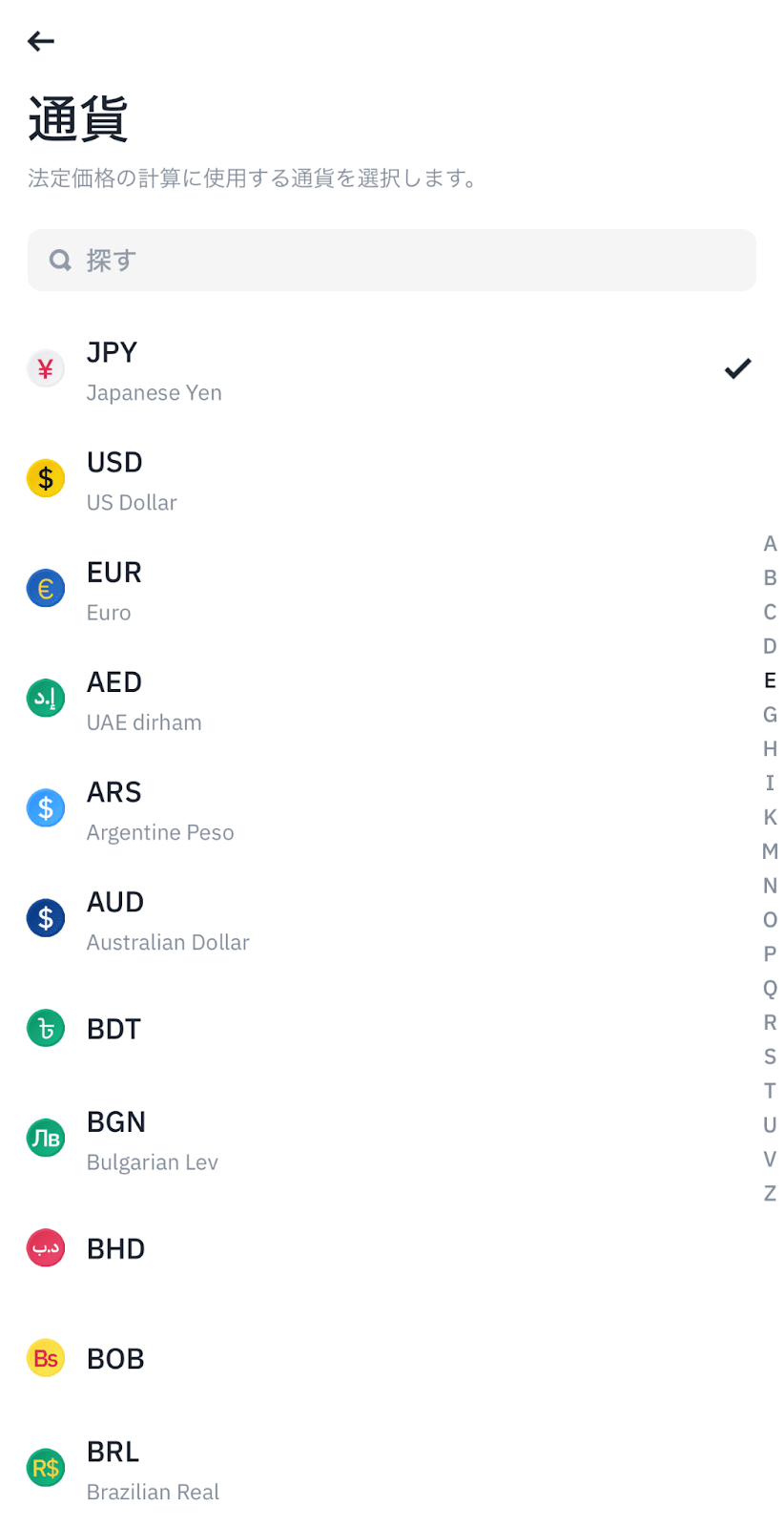Viewport: 784px width, 1527px height.
Task: Select BRL Brazilian Real
Action: click(x=392, y=1468)
